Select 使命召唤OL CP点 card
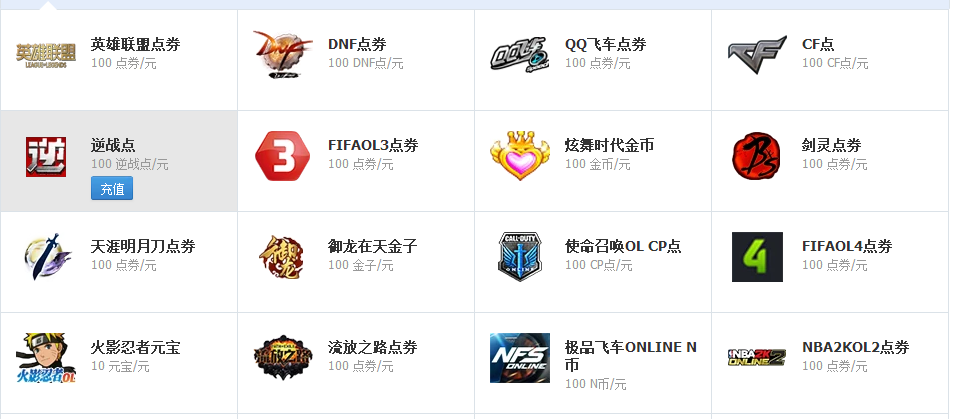The image size is (953, 419). click(622, 247)
